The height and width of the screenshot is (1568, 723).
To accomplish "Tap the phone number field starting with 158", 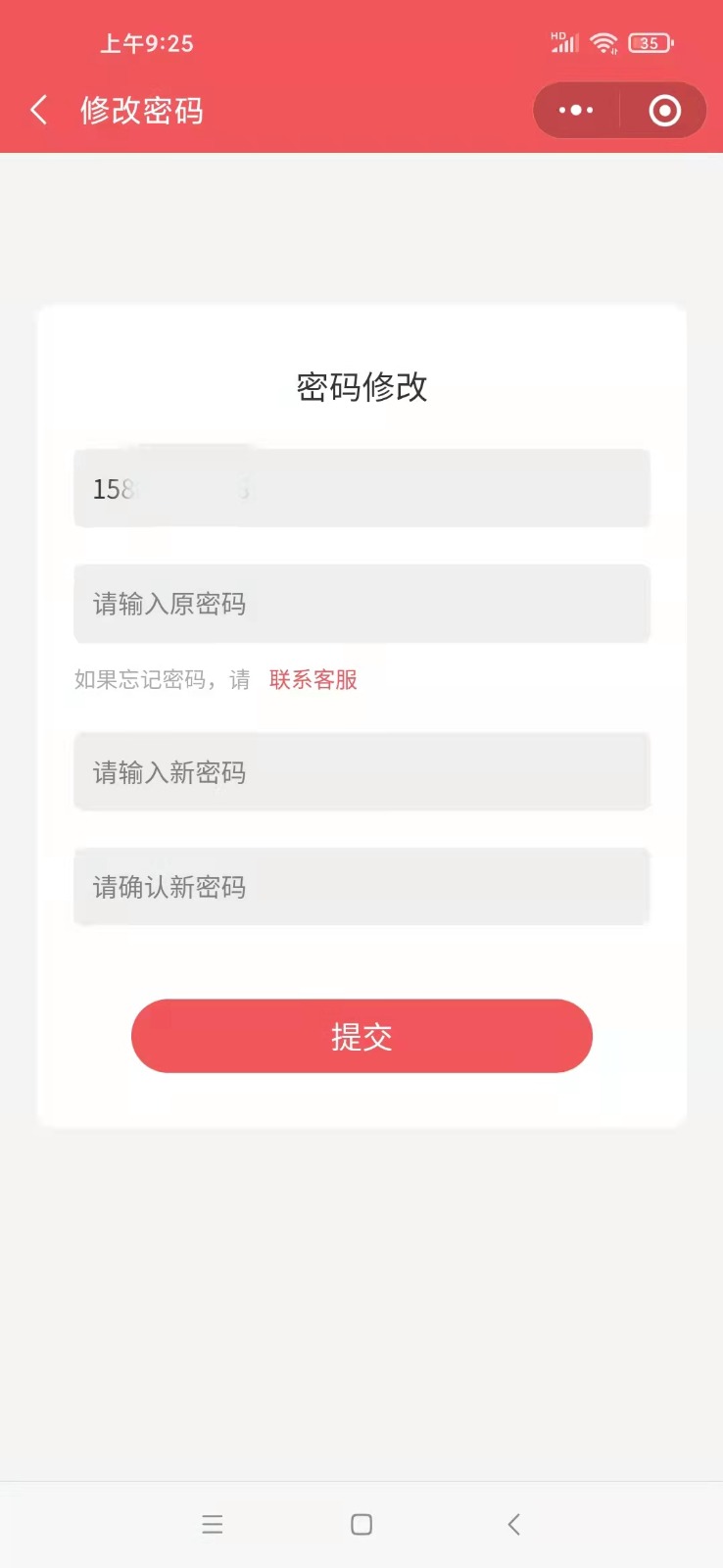I will click(x=361, y=488).
